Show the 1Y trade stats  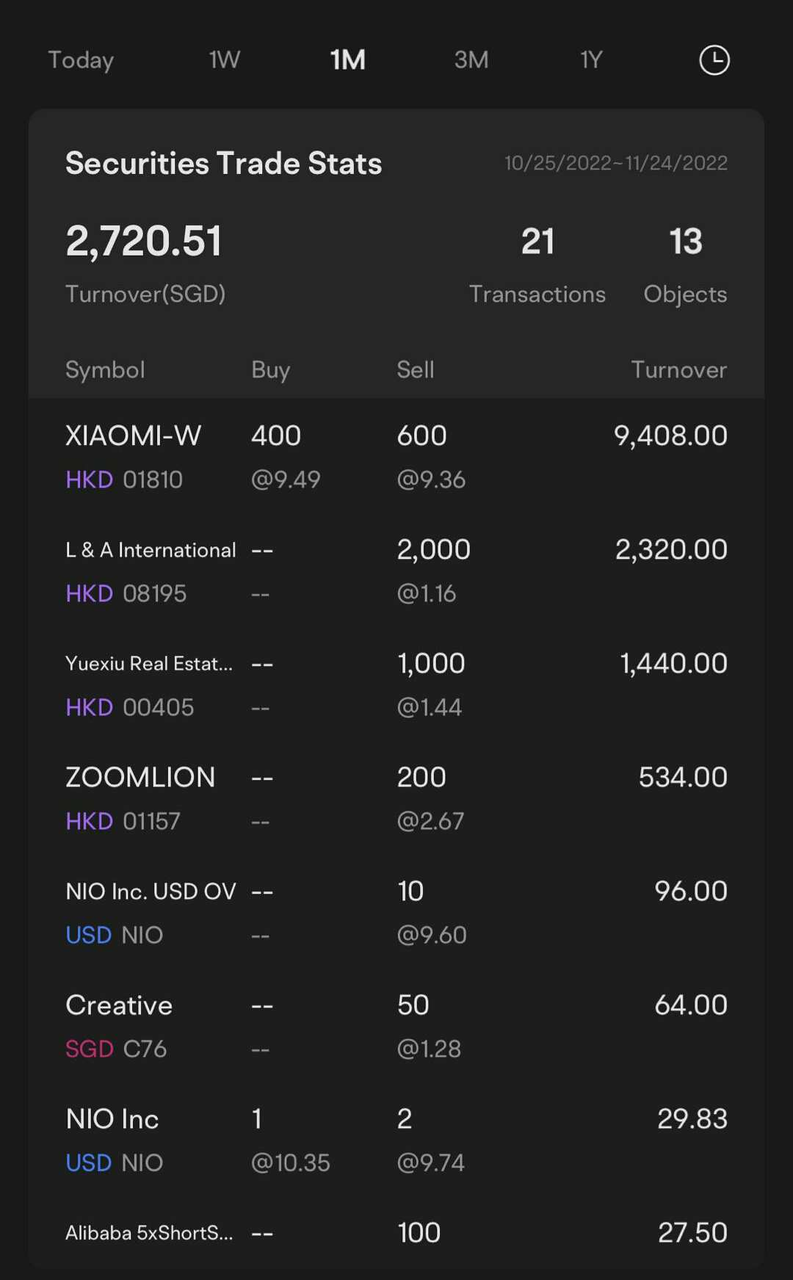click(x=591, y=60)
